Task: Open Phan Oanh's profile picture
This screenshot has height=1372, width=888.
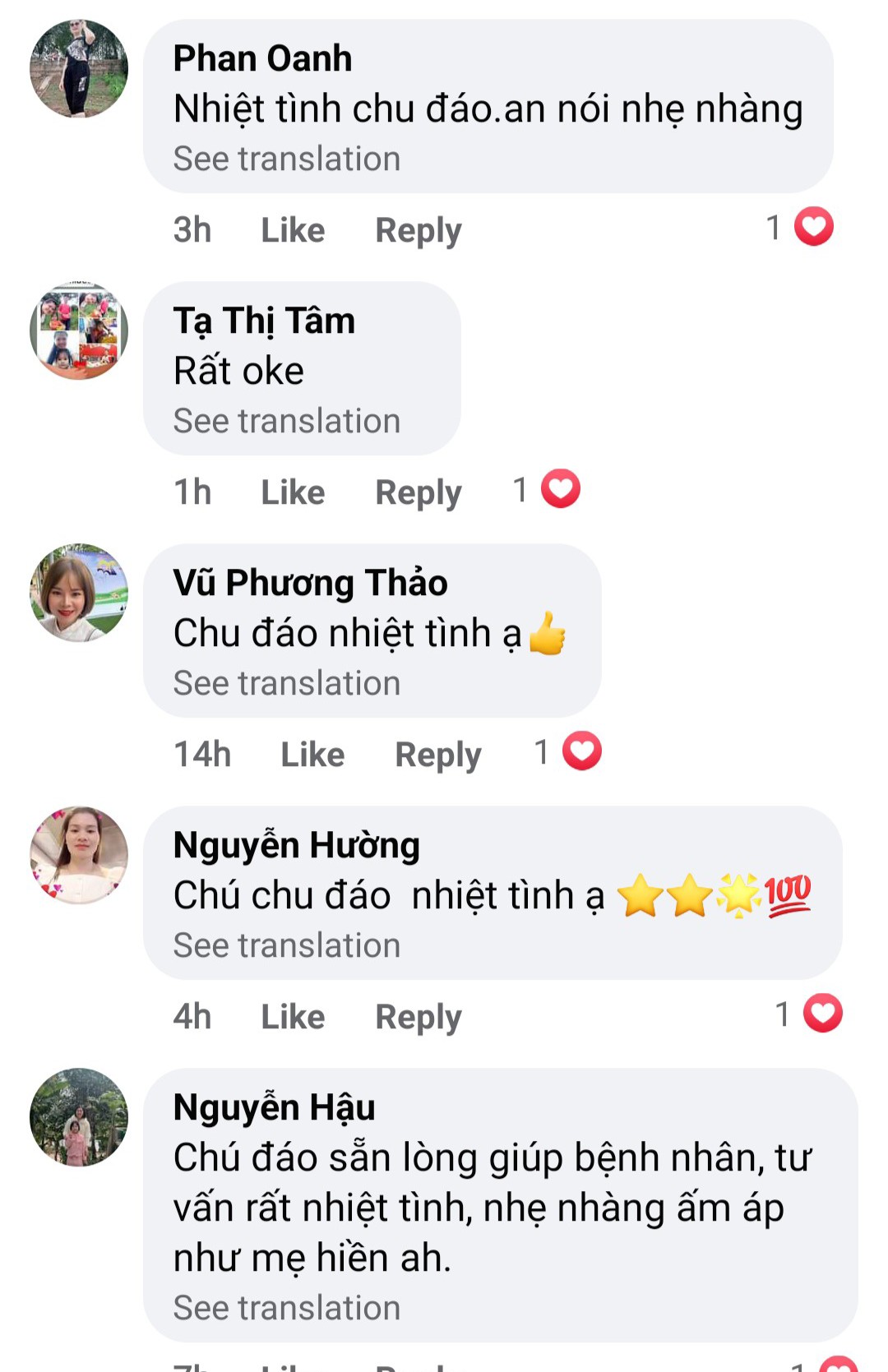Action: point(79,68)
